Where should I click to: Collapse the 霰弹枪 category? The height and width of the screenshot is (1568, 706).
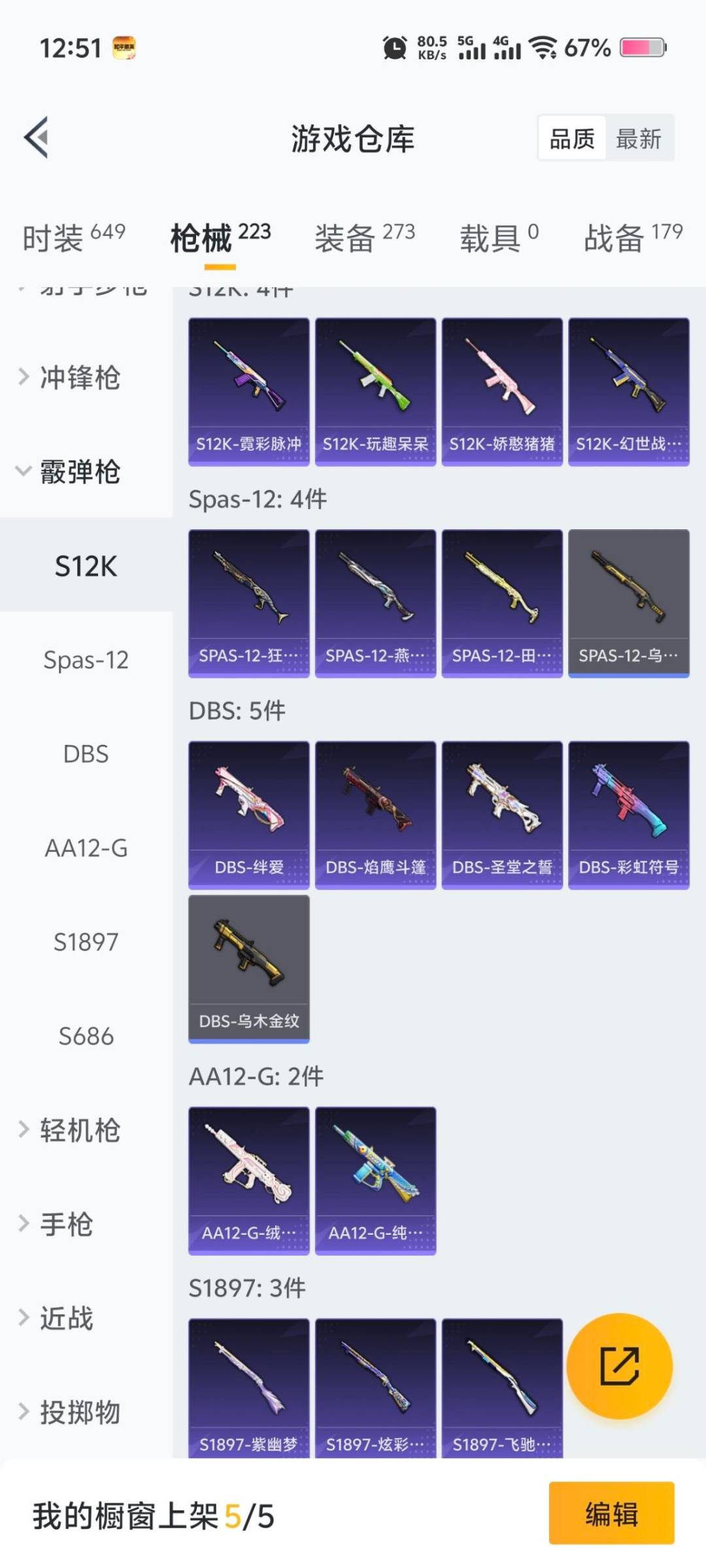point(78,472)
